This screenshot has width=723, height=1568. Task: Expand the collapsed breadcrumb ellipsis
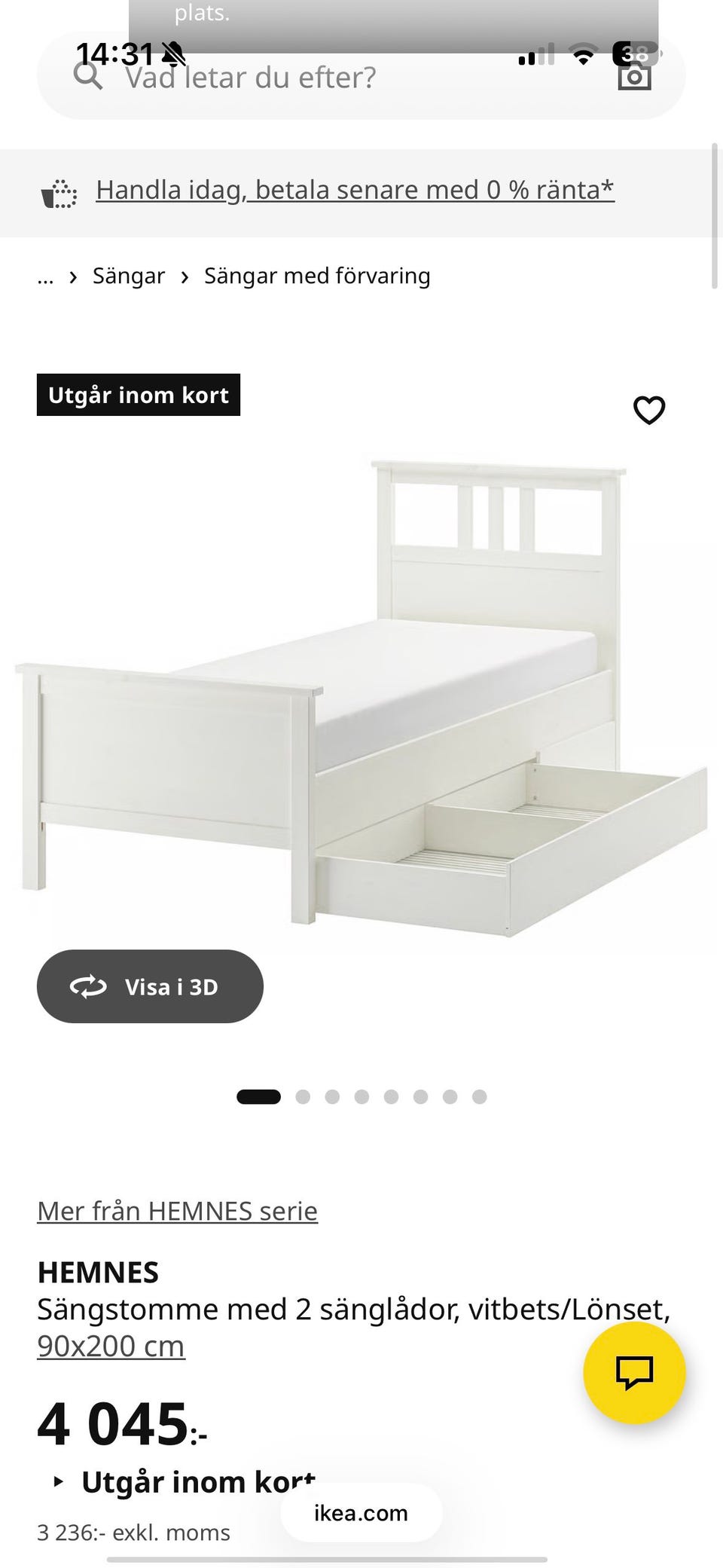45,277
